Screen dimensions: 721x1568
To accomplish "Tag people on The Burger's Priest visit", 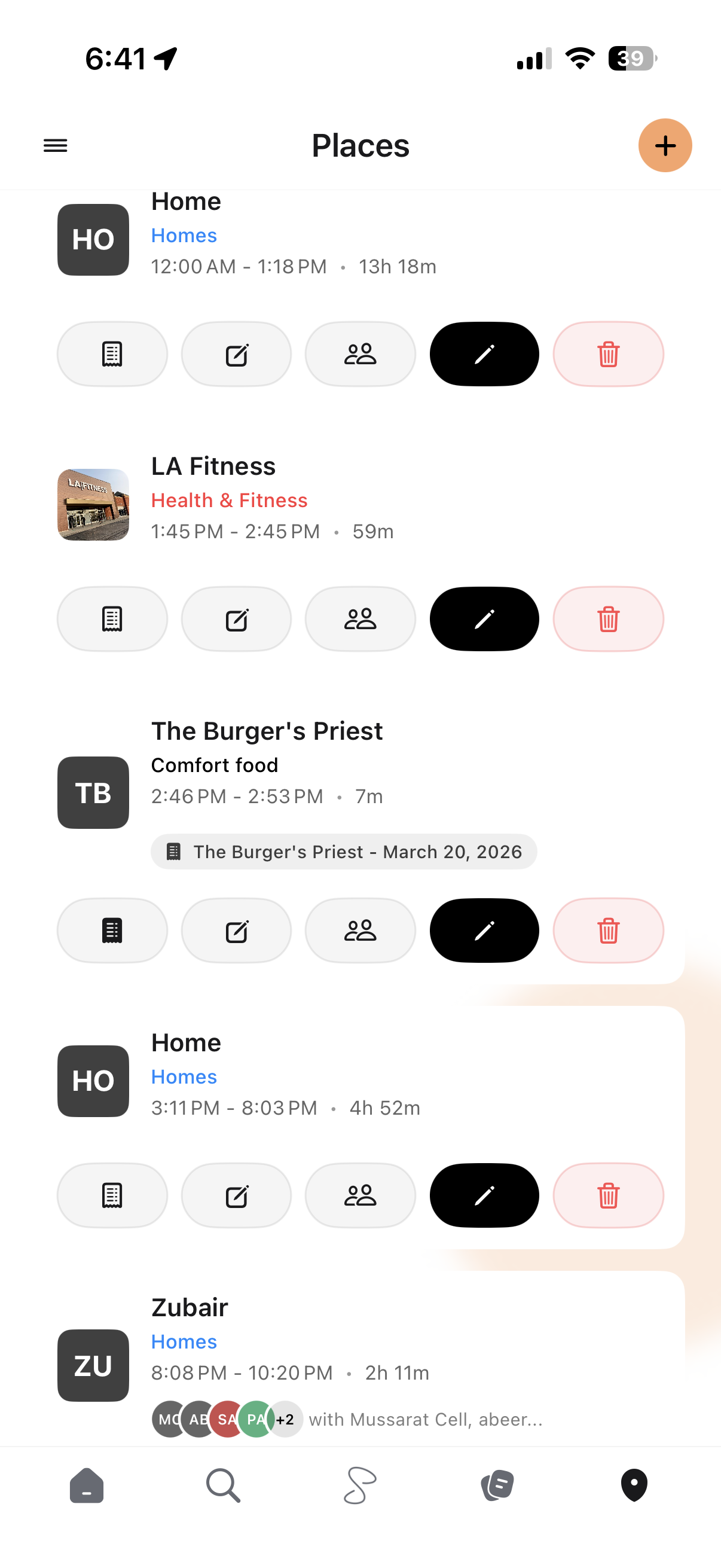I will (360, 930).
